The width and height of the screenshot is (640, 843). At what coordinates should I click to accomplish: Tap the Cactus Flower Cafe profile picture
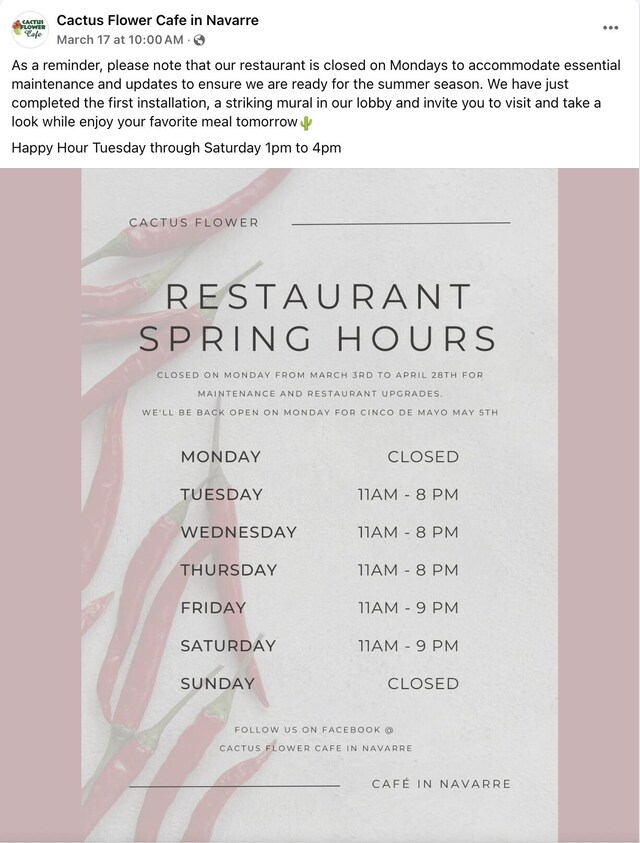30,30
